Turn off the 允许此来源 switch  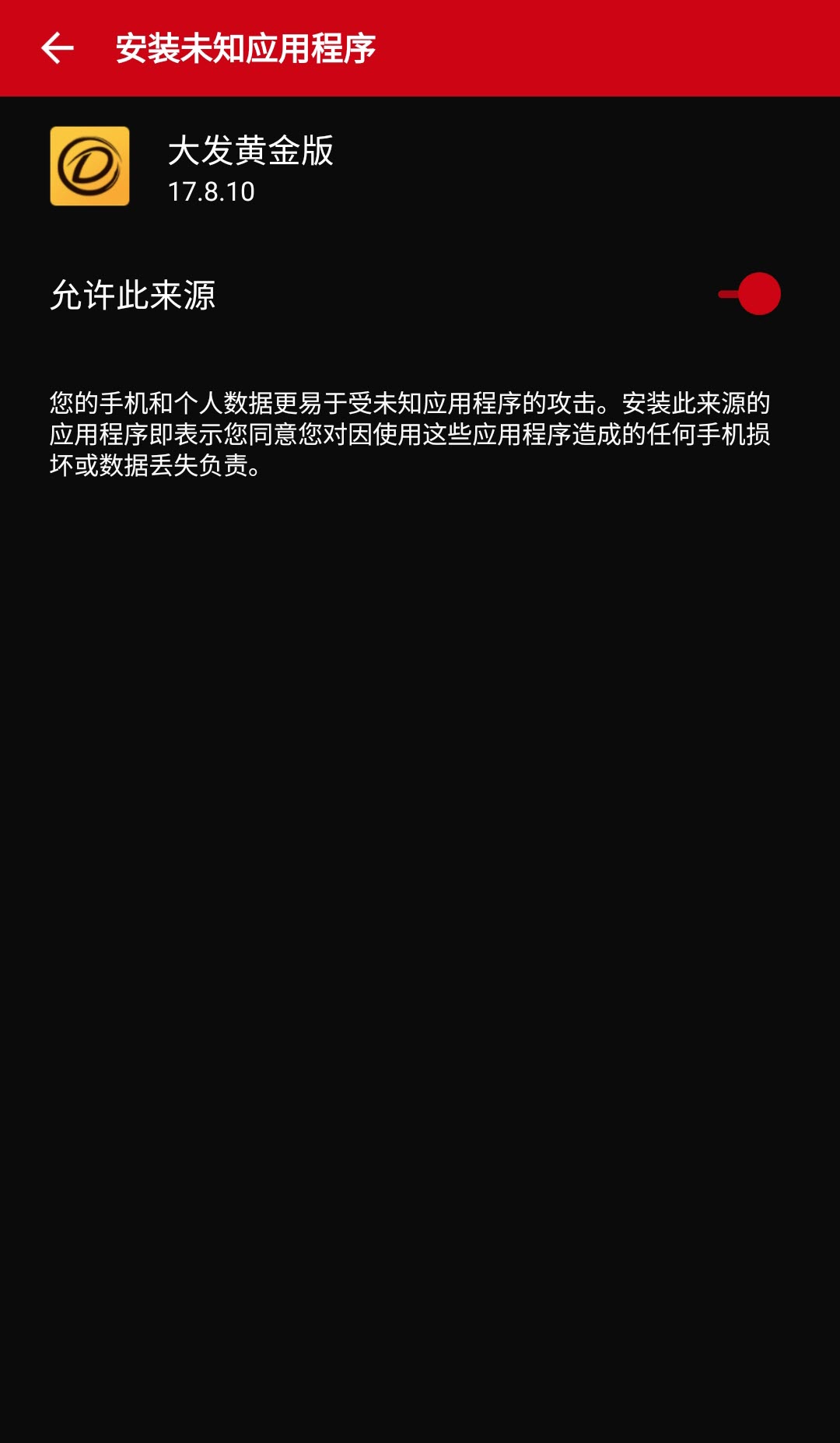click(x=749, y=294)
